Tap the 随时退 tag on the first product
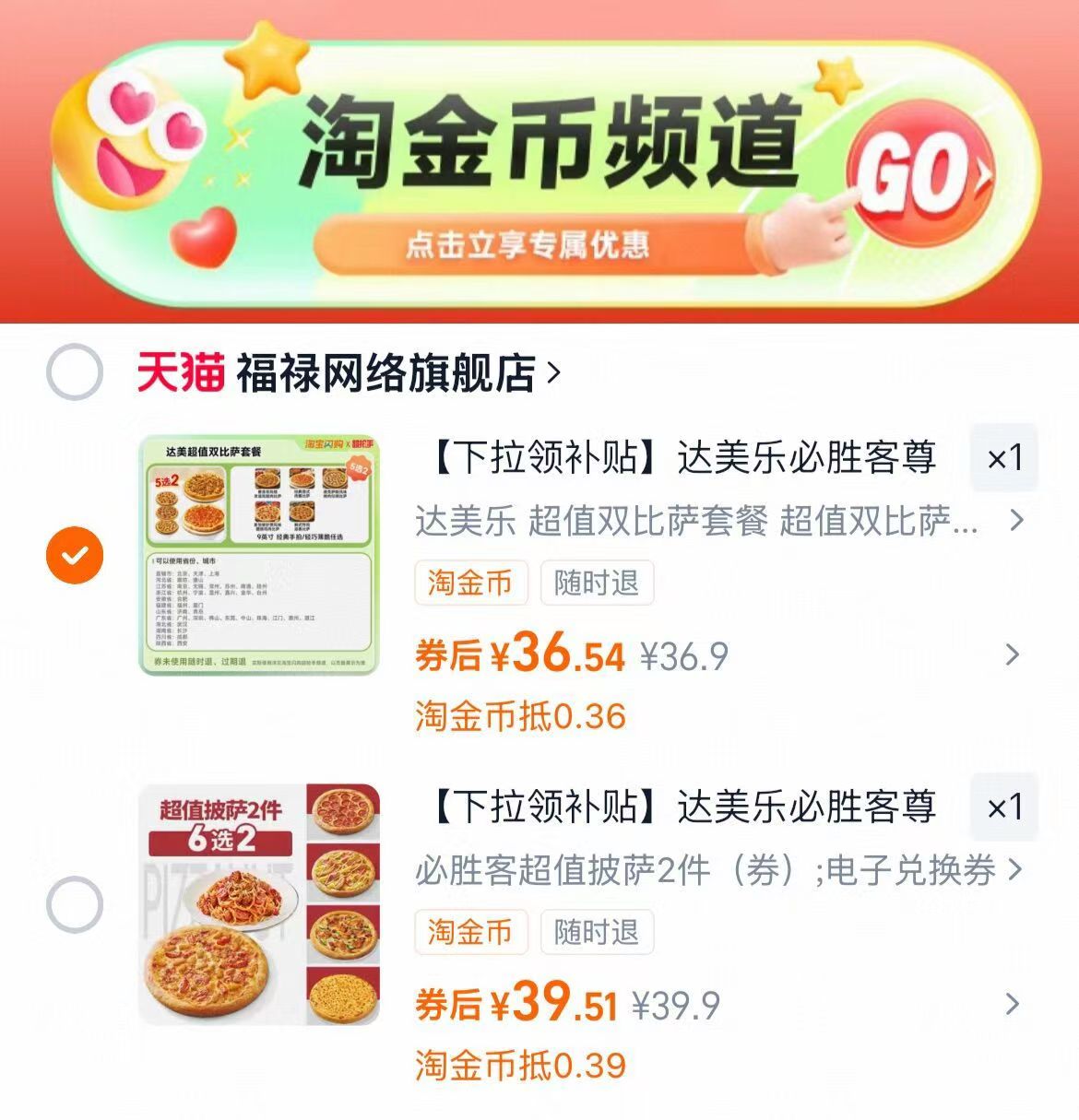 point(597,583)
